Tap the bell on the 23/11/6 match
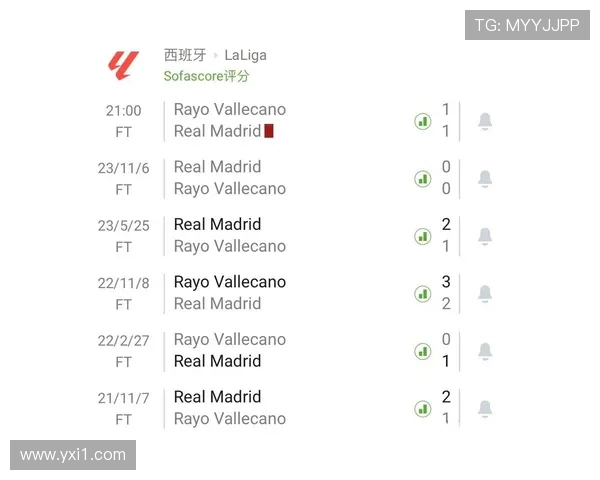This screenshot has width=600, height=480. (x=485, y=179)
